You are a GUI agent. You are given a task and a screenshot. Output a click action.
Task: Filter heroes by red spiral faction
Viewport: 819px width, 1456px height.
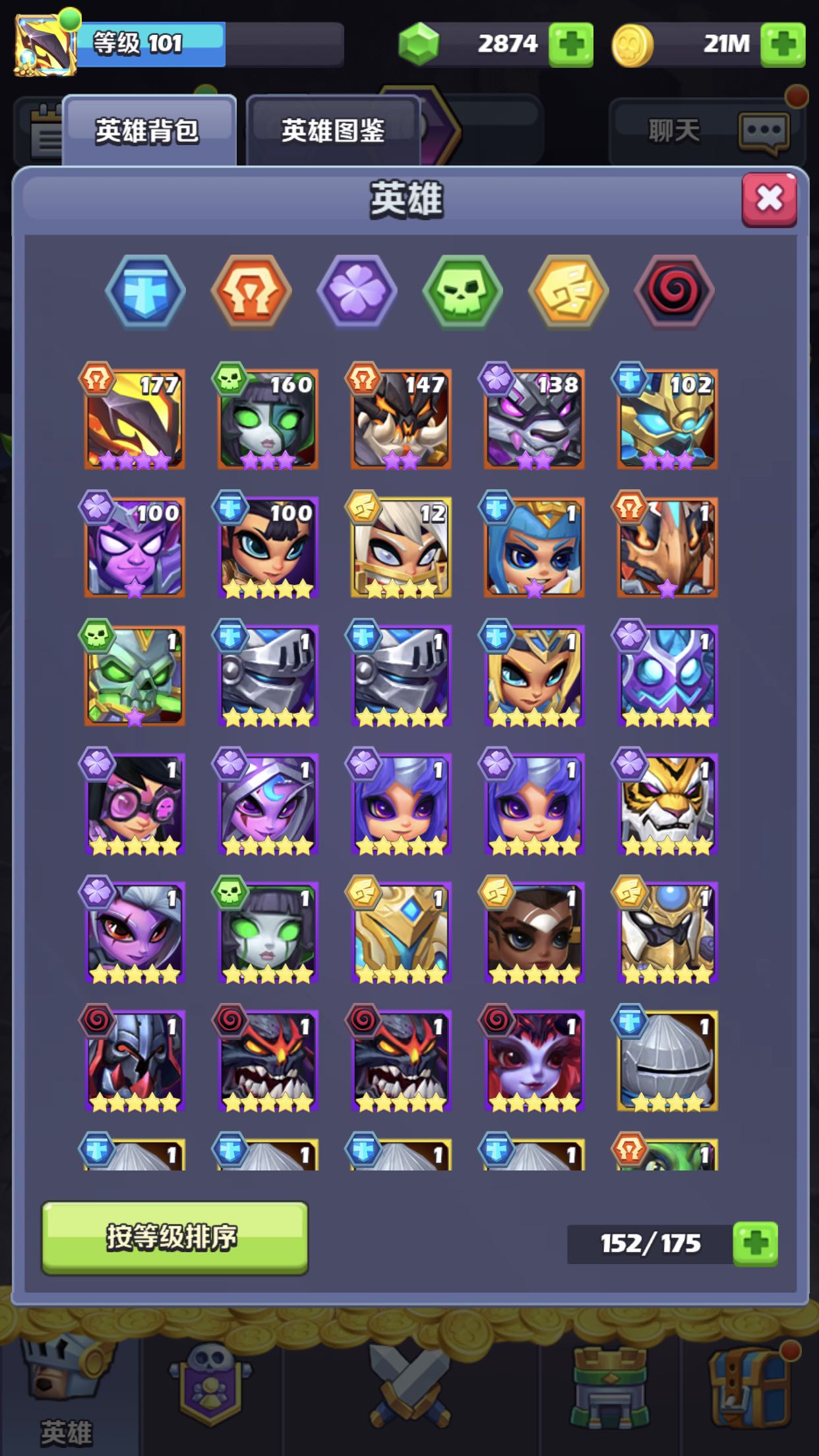tap(674, 291)
